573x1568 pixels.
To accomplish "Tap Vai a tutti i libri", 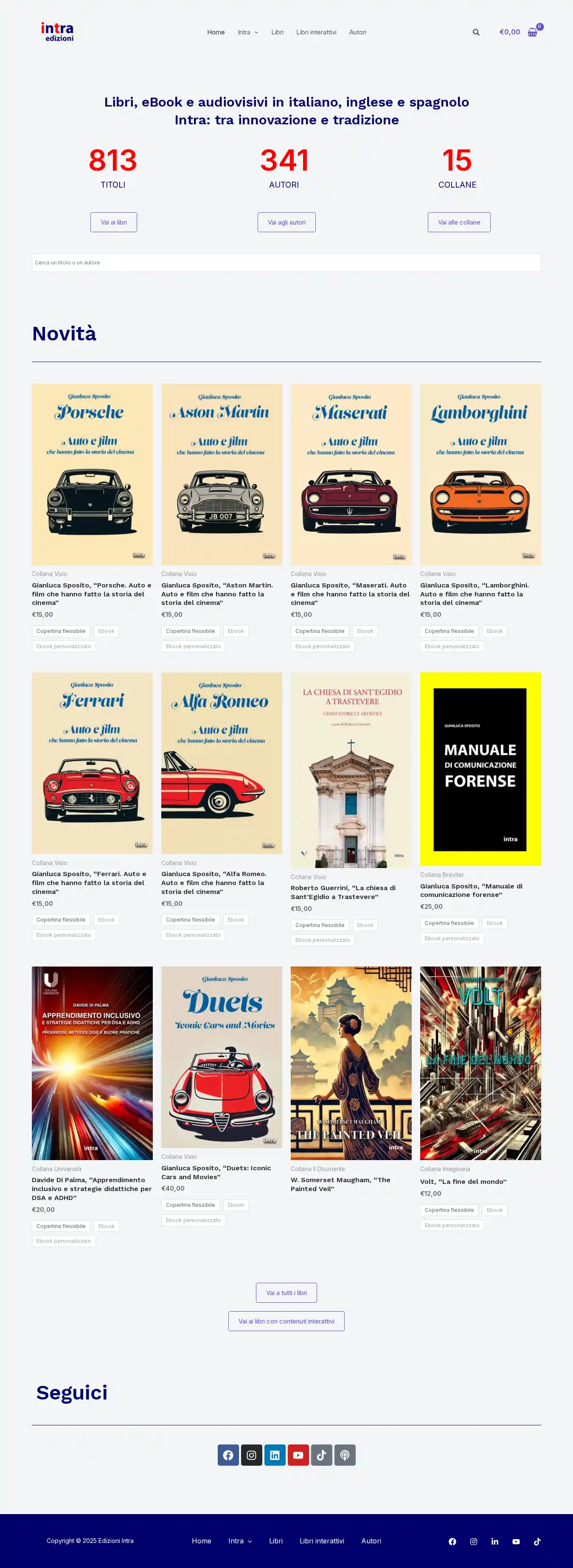I will click(286, 1293).
